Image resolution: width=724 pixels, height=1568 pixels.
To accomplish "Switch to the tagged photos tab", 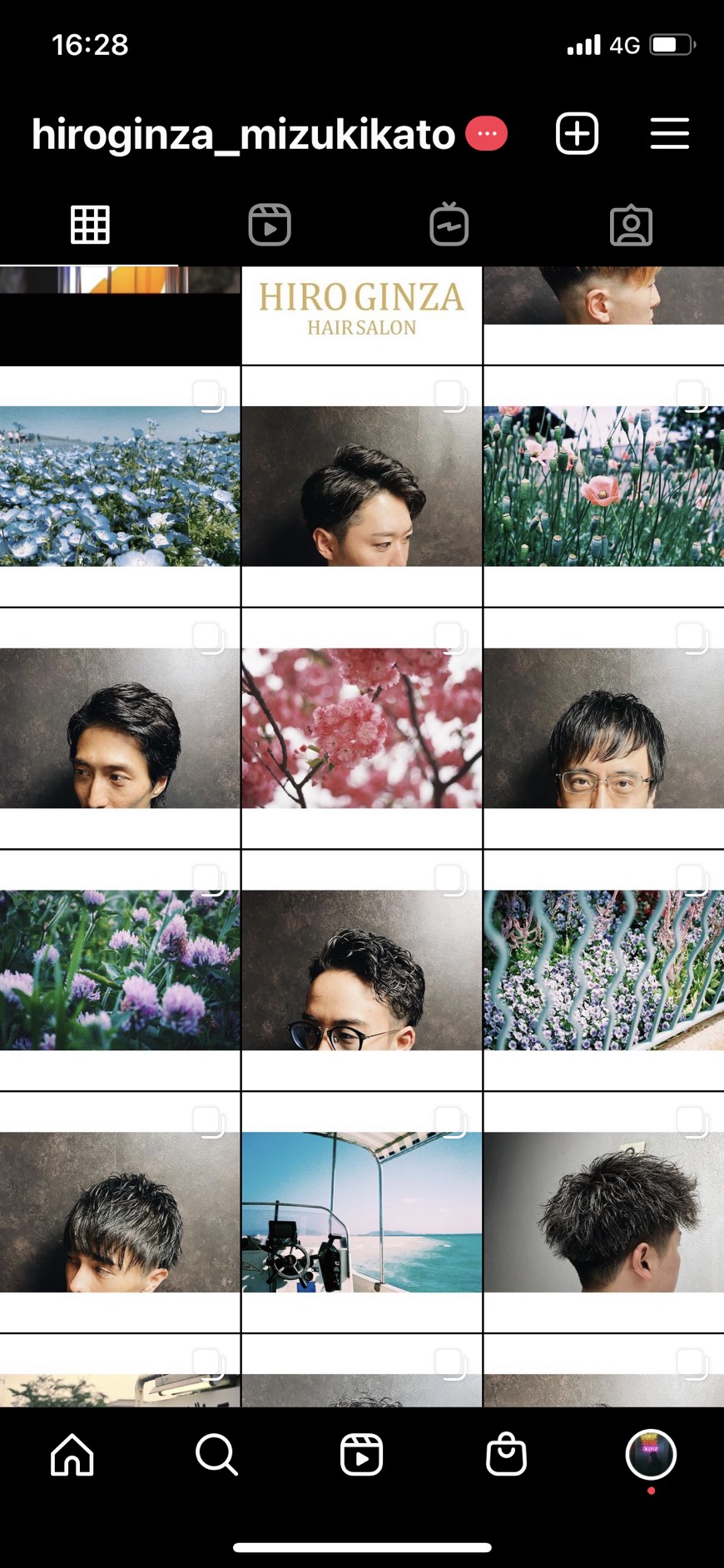I will click(x=631, y=226).
